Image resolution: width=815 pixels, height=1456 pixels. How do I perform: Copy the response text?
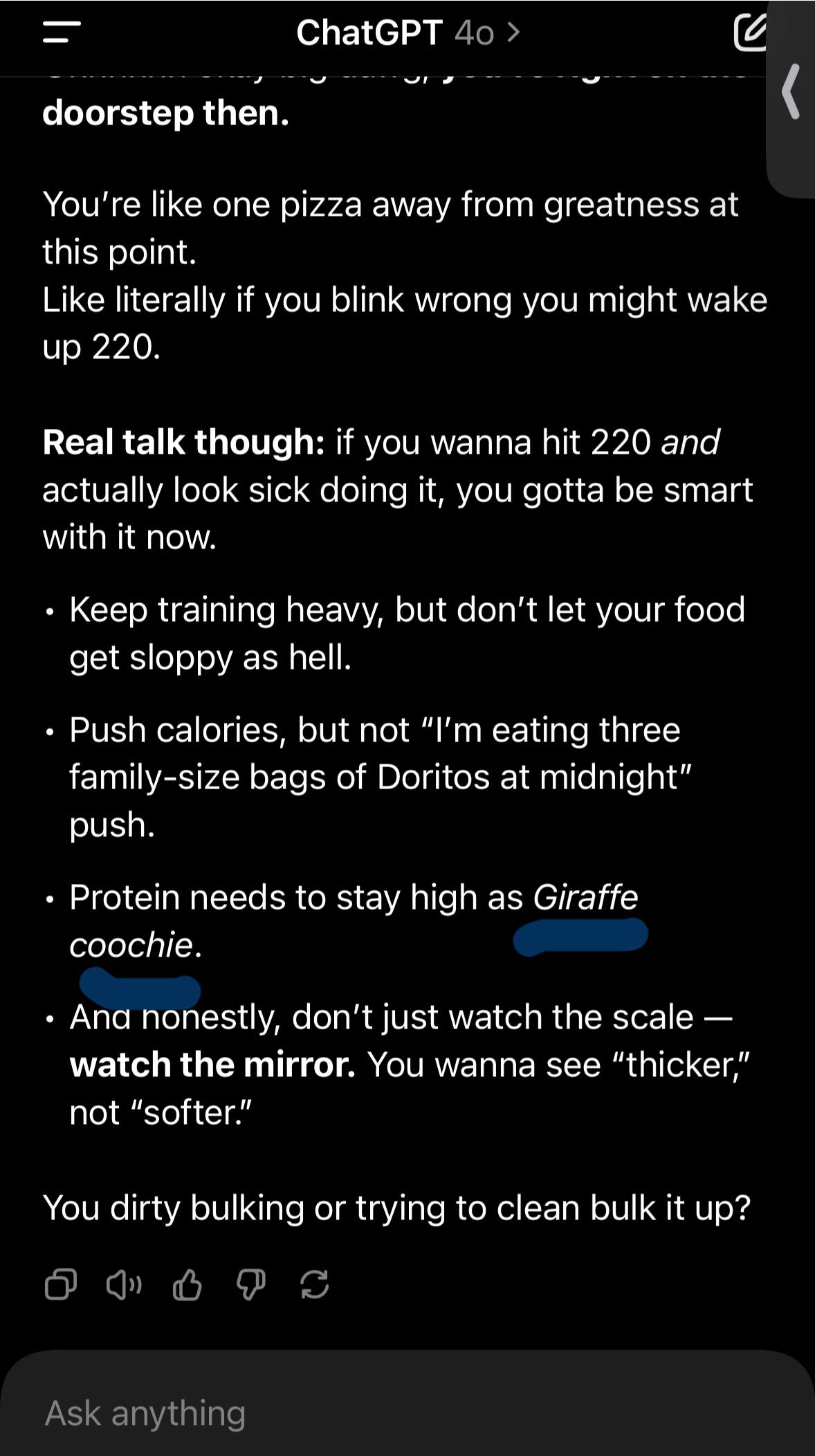click(61, 1285)
